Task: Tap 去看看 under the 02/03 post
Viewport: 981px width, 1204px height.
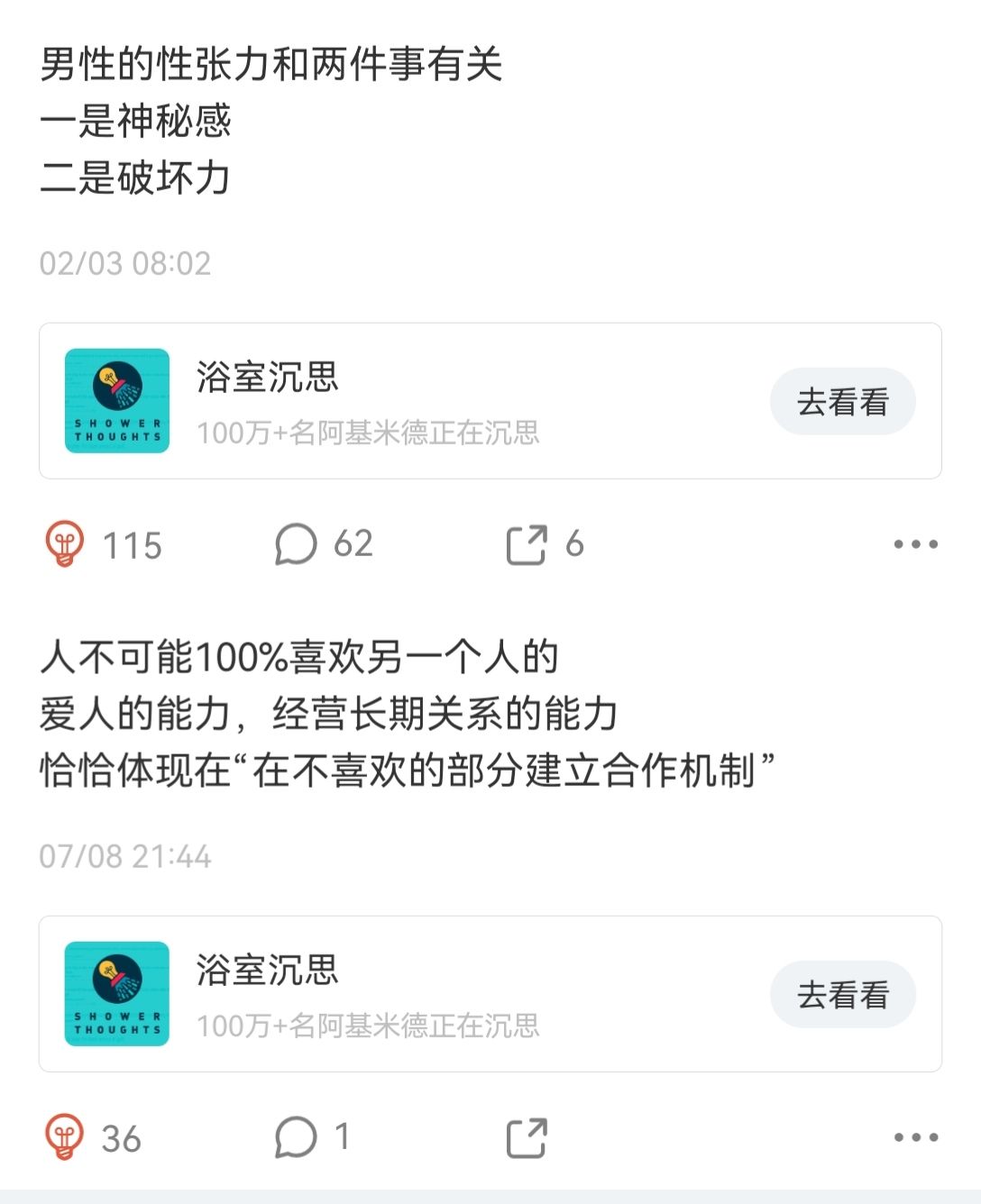Action: click(843, 401)
